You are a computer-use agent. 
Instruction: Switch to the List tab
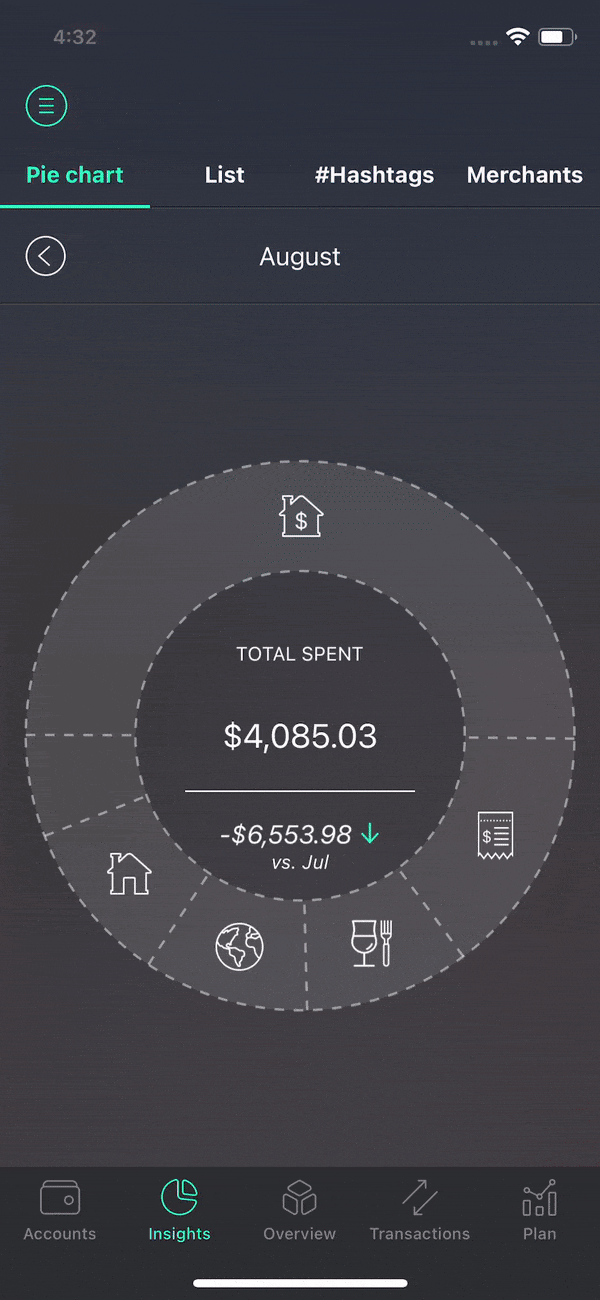click(224, 175)
